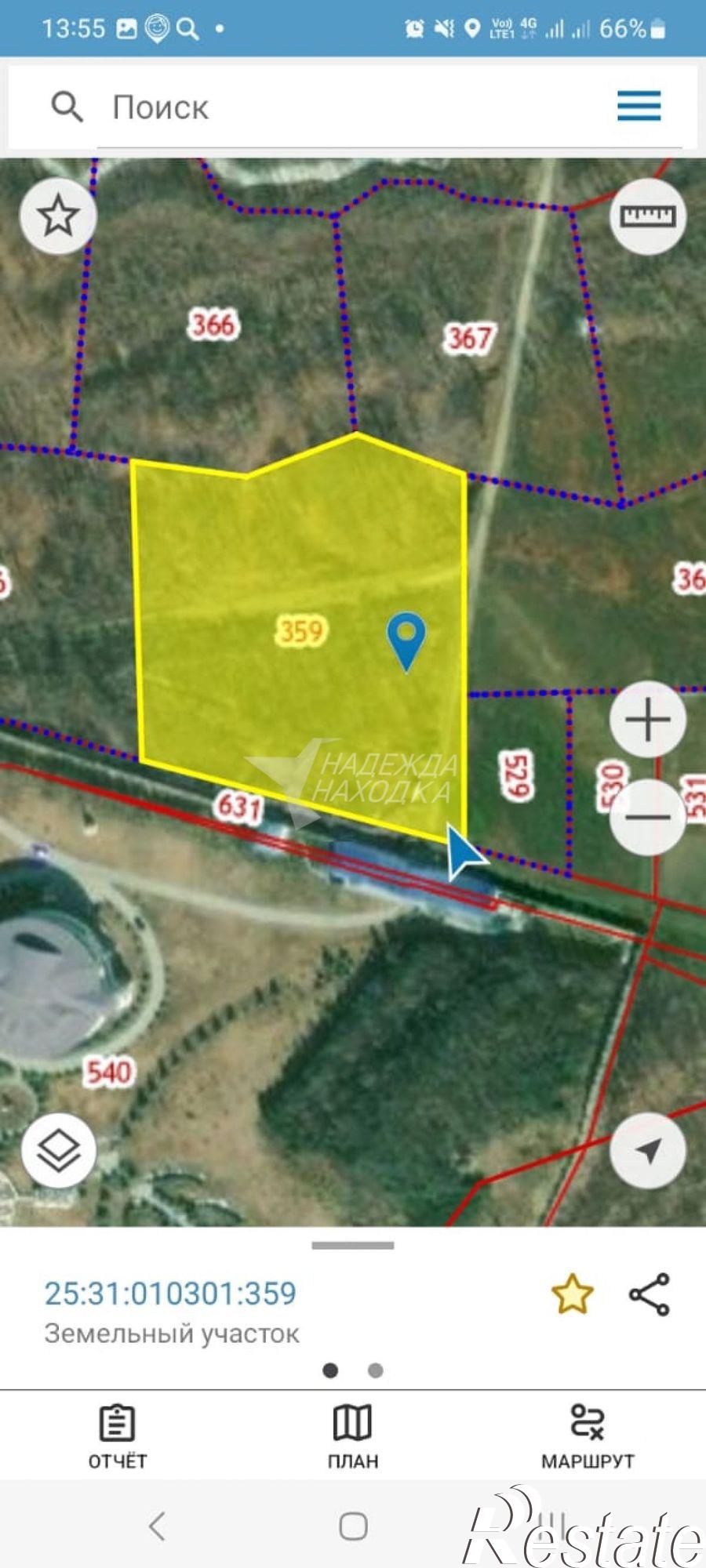The image size is (706, 1568).
Task: Open the План view
Action: click(352, 1436)
